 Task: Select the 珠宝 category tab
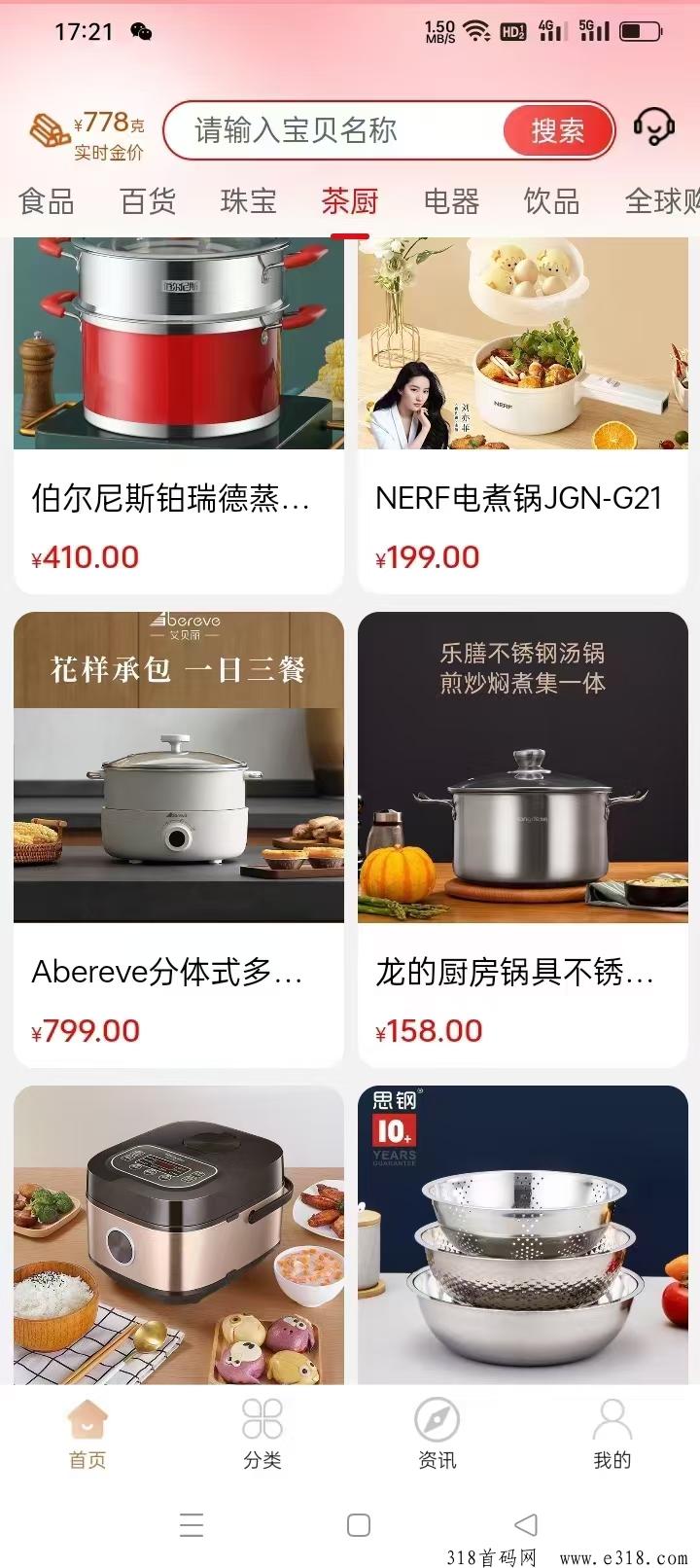(249, 201)
